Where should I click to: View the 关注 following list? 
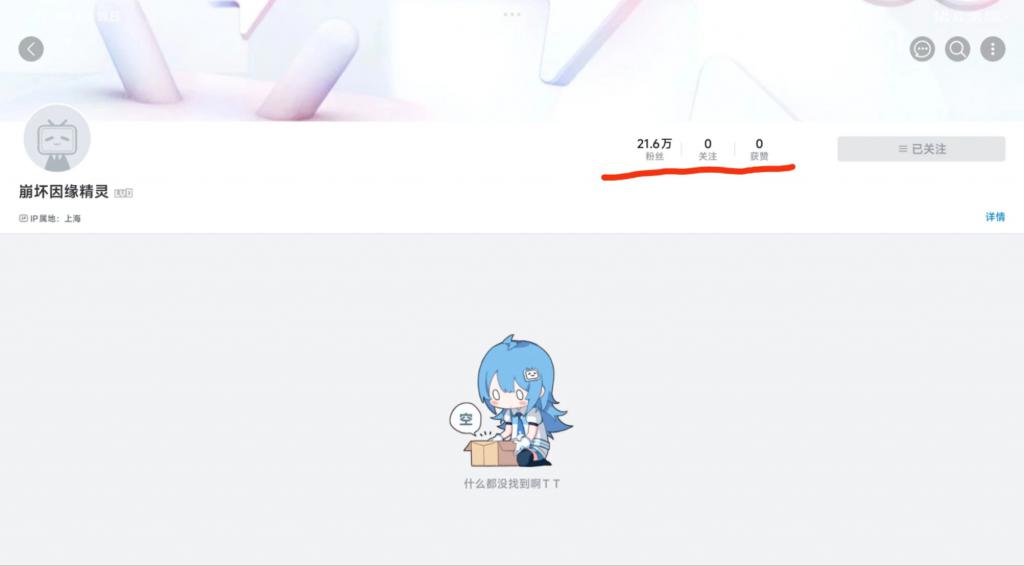coord(708,149)
